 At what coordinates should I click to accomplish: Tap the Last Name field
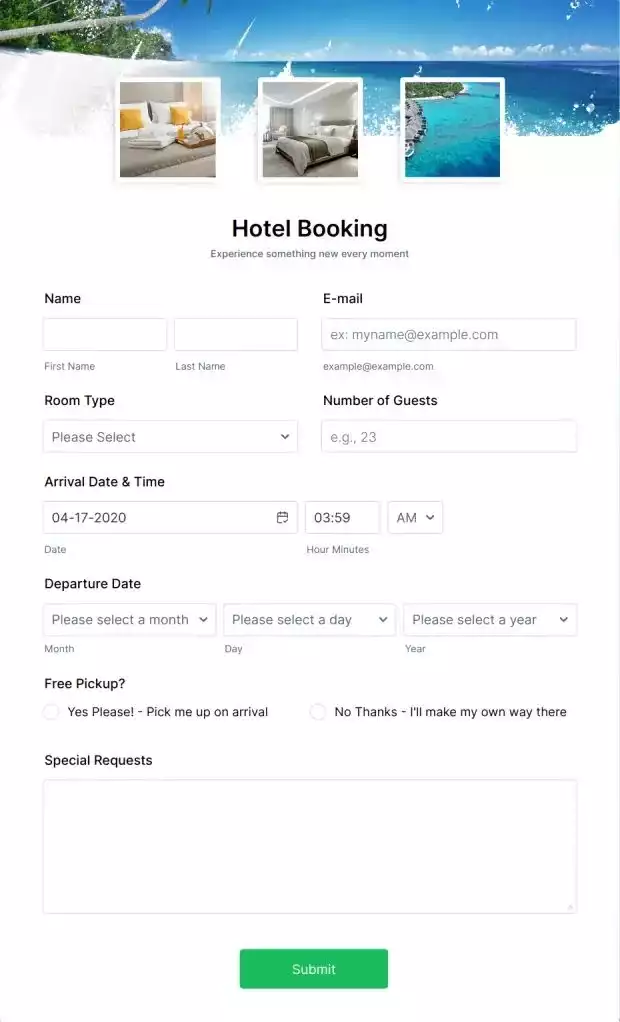tap(236, 335)
